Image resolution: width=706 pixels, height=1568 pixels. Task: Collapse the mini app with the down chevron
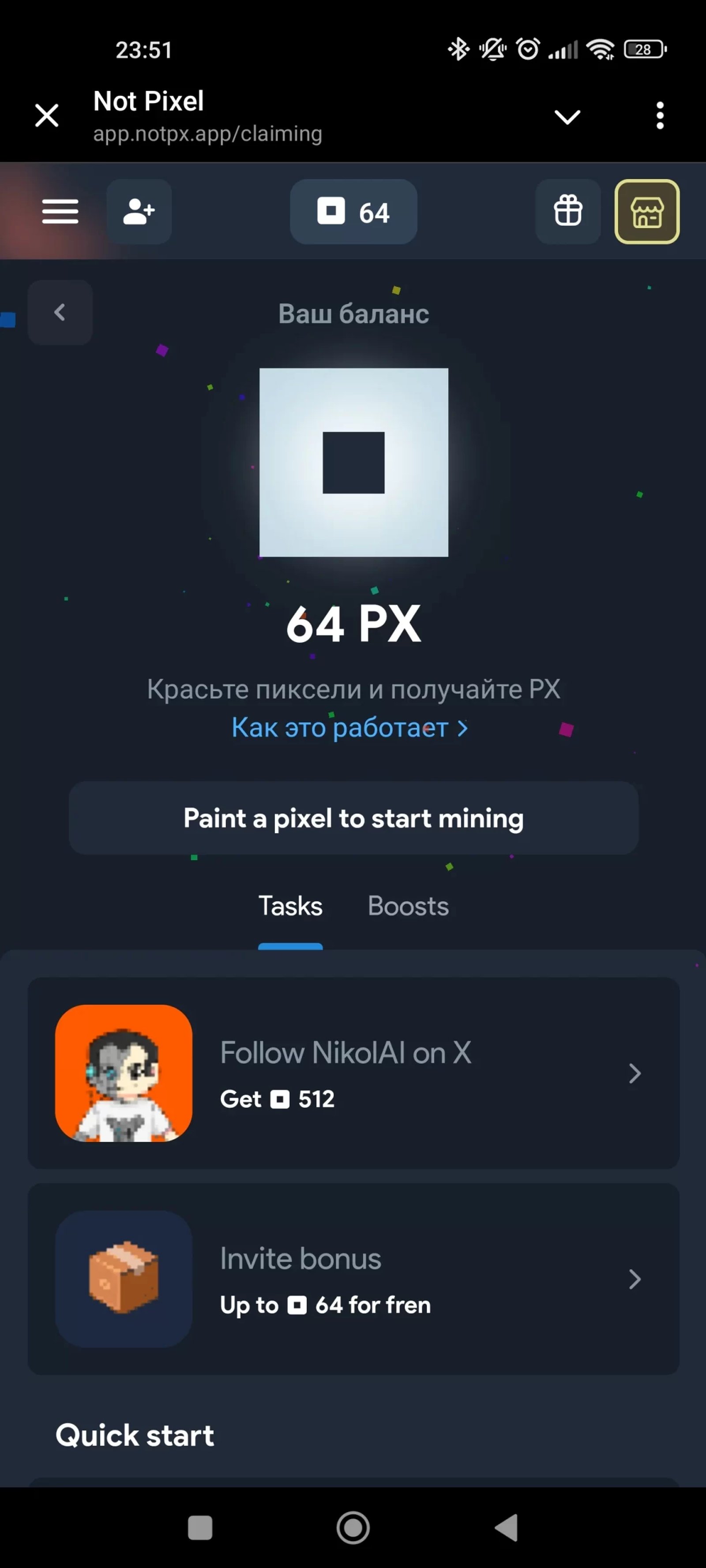(567, 116)
